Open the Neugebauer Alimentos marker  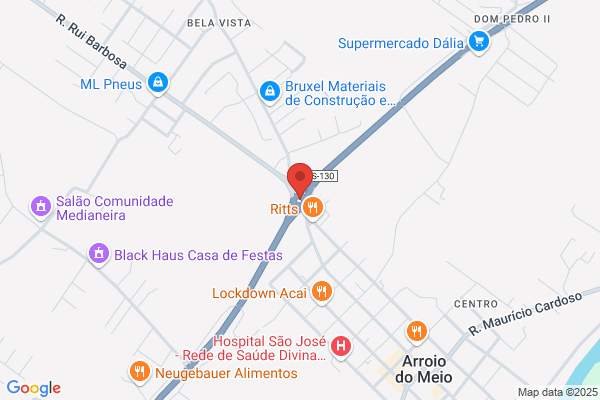click(140, 372)
